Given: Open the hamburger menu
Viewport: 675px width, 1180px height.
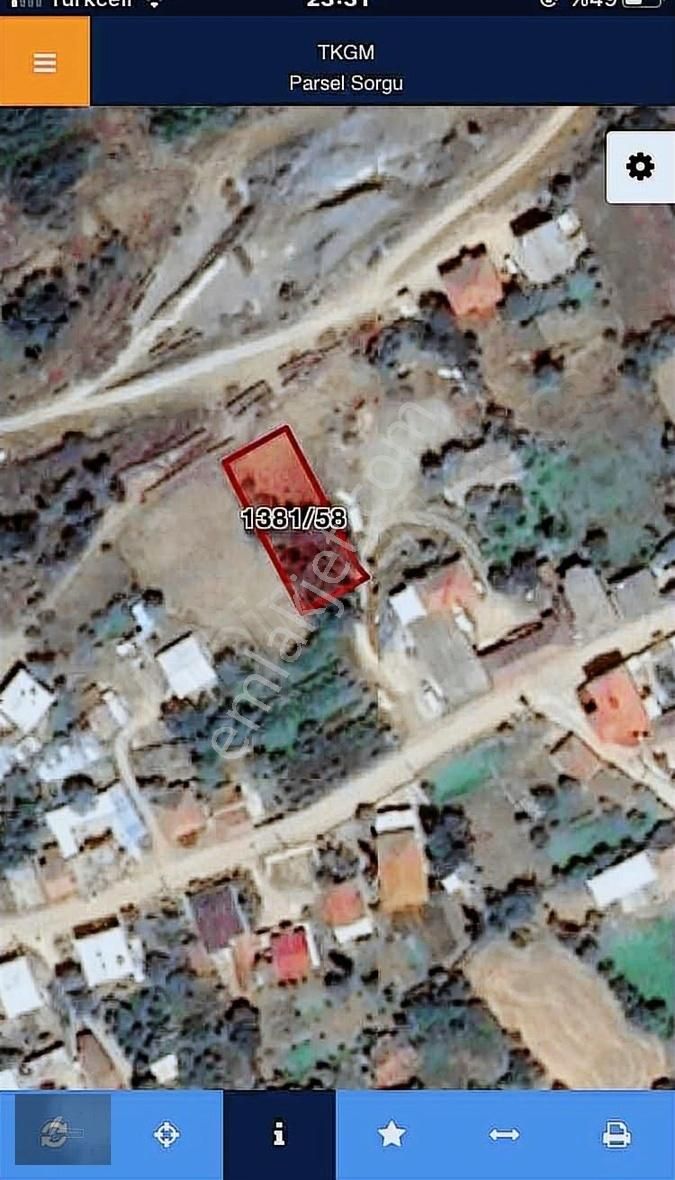Looking at the screenshot, I should (45, 62).
